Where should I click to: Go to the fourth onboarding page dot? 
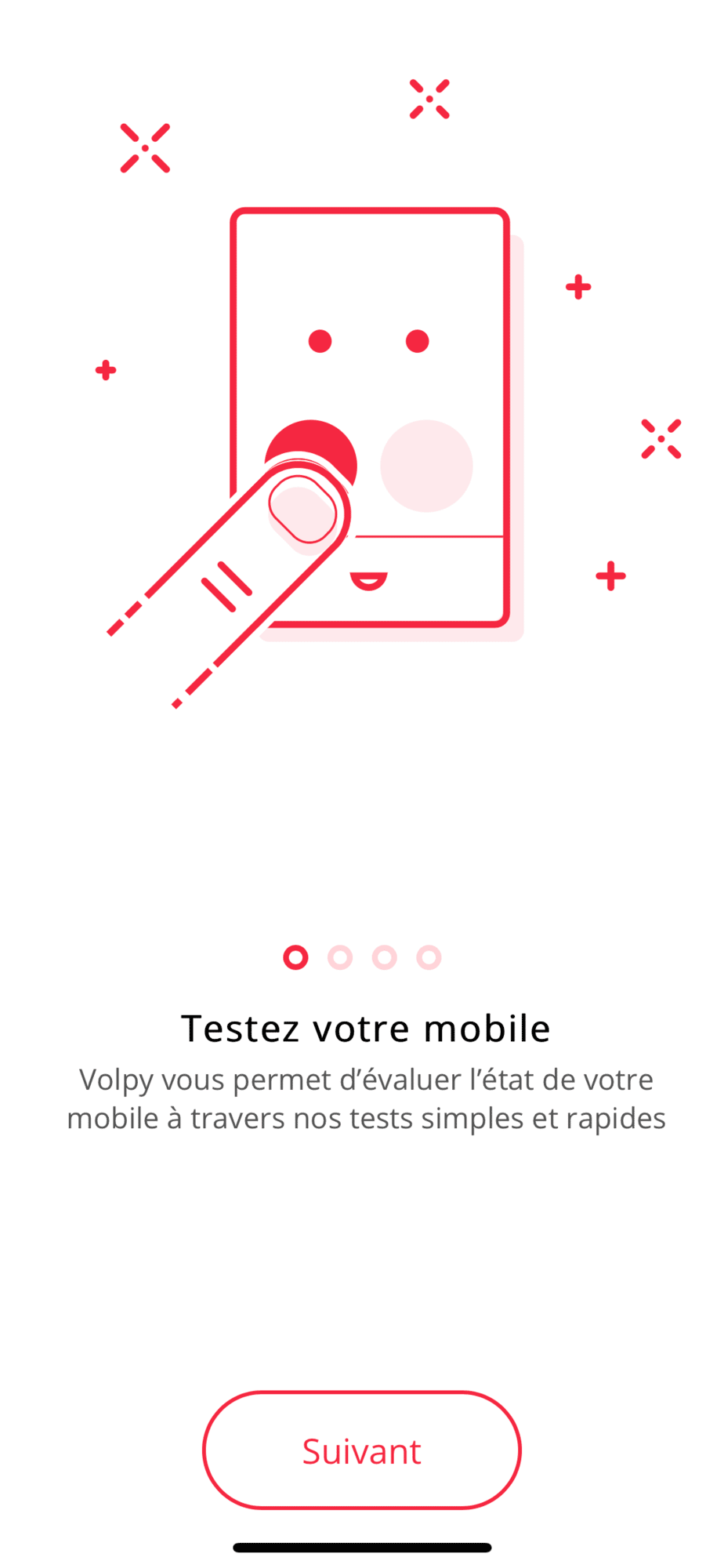coord(429,957)
